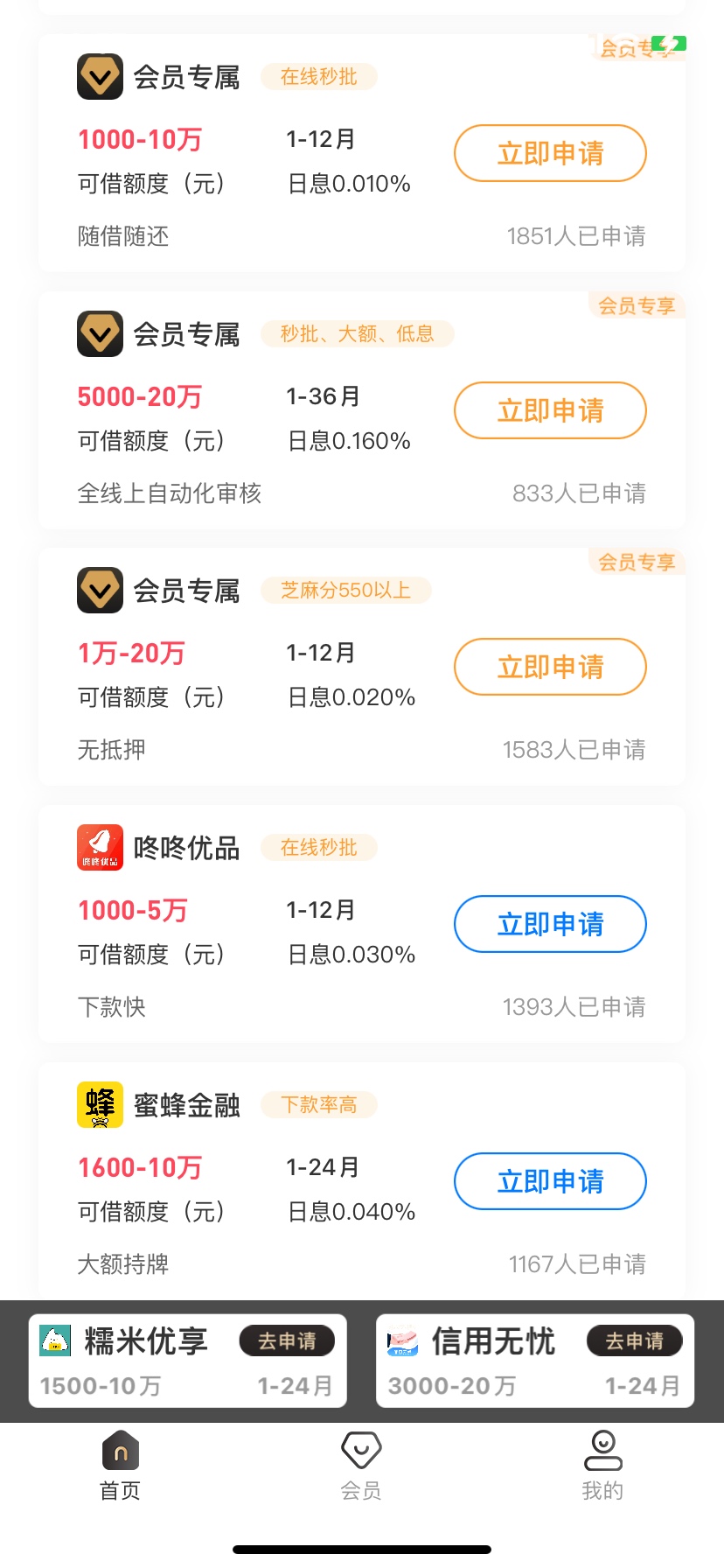Go to the 首页 tab

click(x=121, y=1466)
